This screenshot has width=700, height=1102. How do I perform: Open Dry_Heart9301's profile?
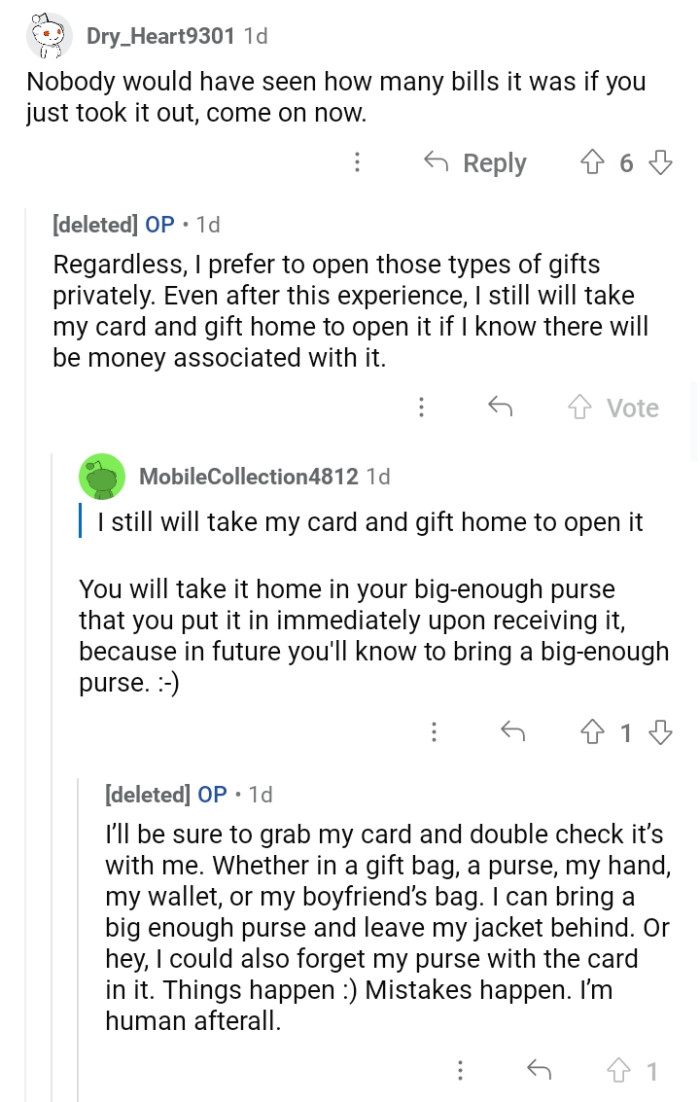161,37
